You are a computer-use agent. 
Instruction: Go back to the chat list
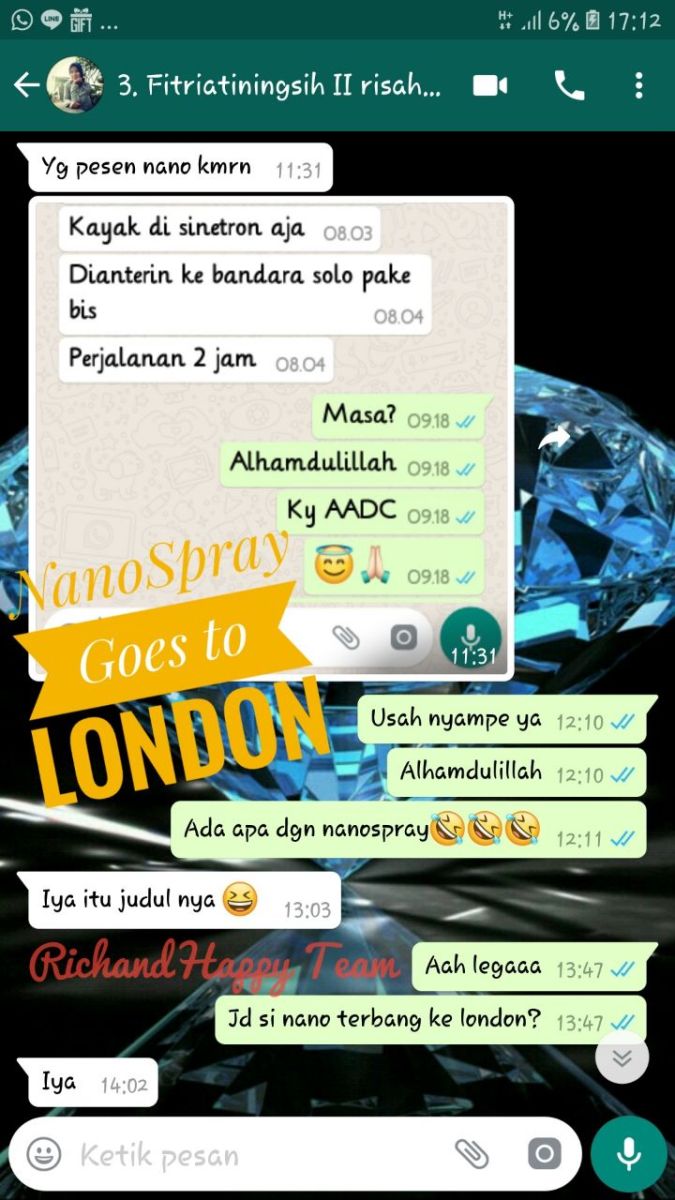[x=27, y=86]
